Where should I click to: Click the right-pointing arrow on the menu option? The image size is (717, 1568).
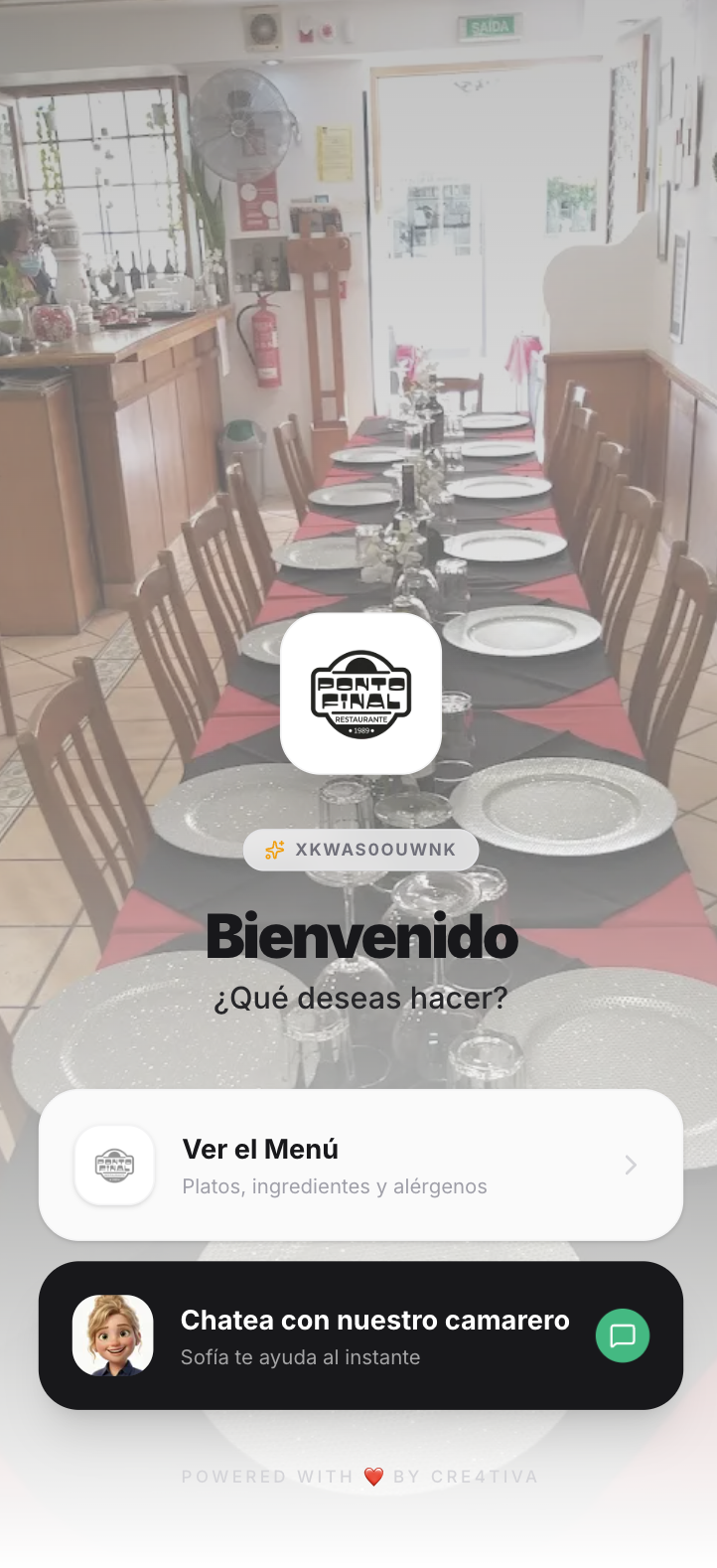(x=631, y=1165)
